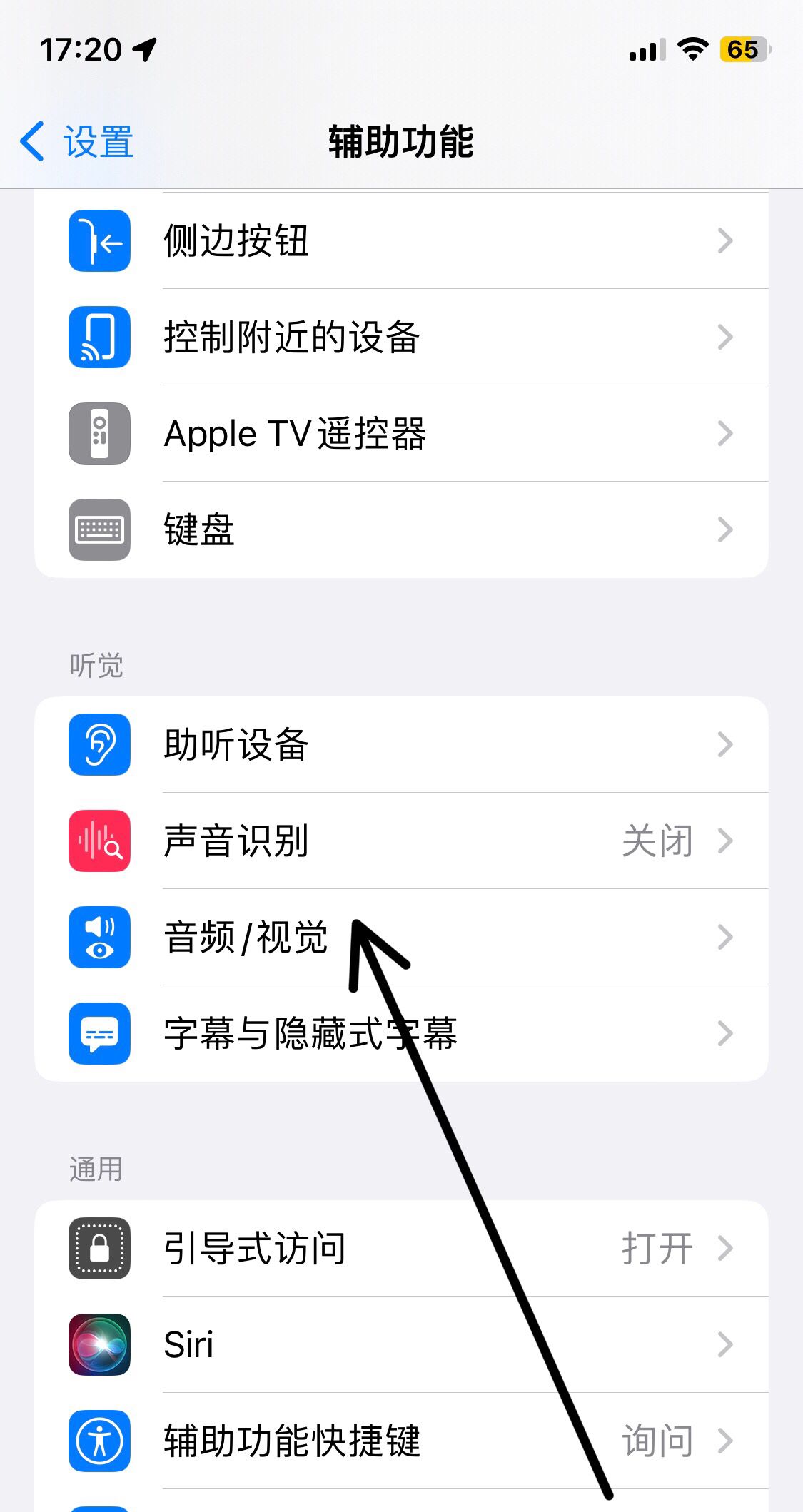Expand the Apple TV遥控器 row
803x1512 pixels.
tap(400, 434)
